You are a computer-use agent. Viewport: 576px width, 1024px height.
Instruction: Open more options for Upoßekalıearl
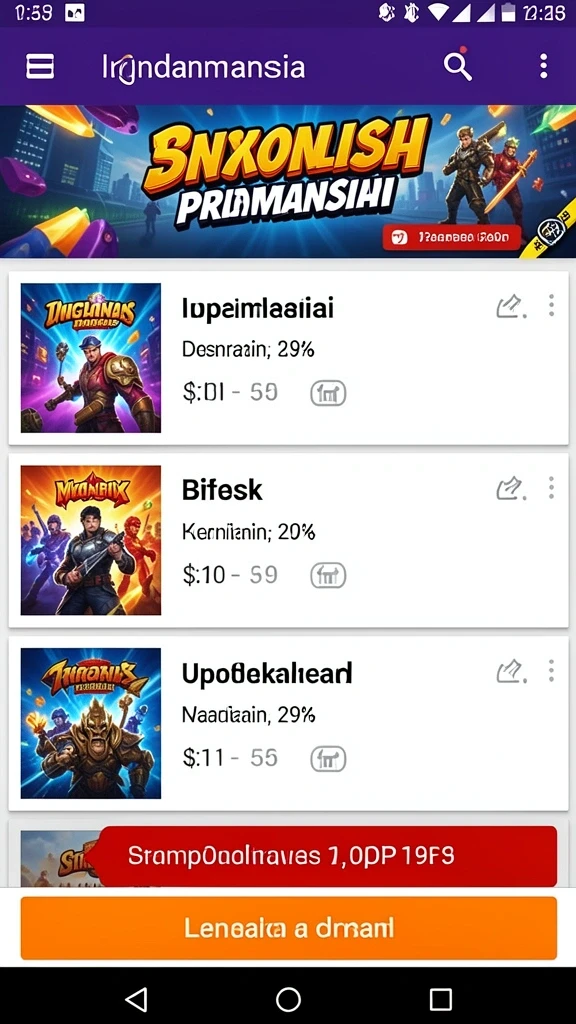[551, 671]
